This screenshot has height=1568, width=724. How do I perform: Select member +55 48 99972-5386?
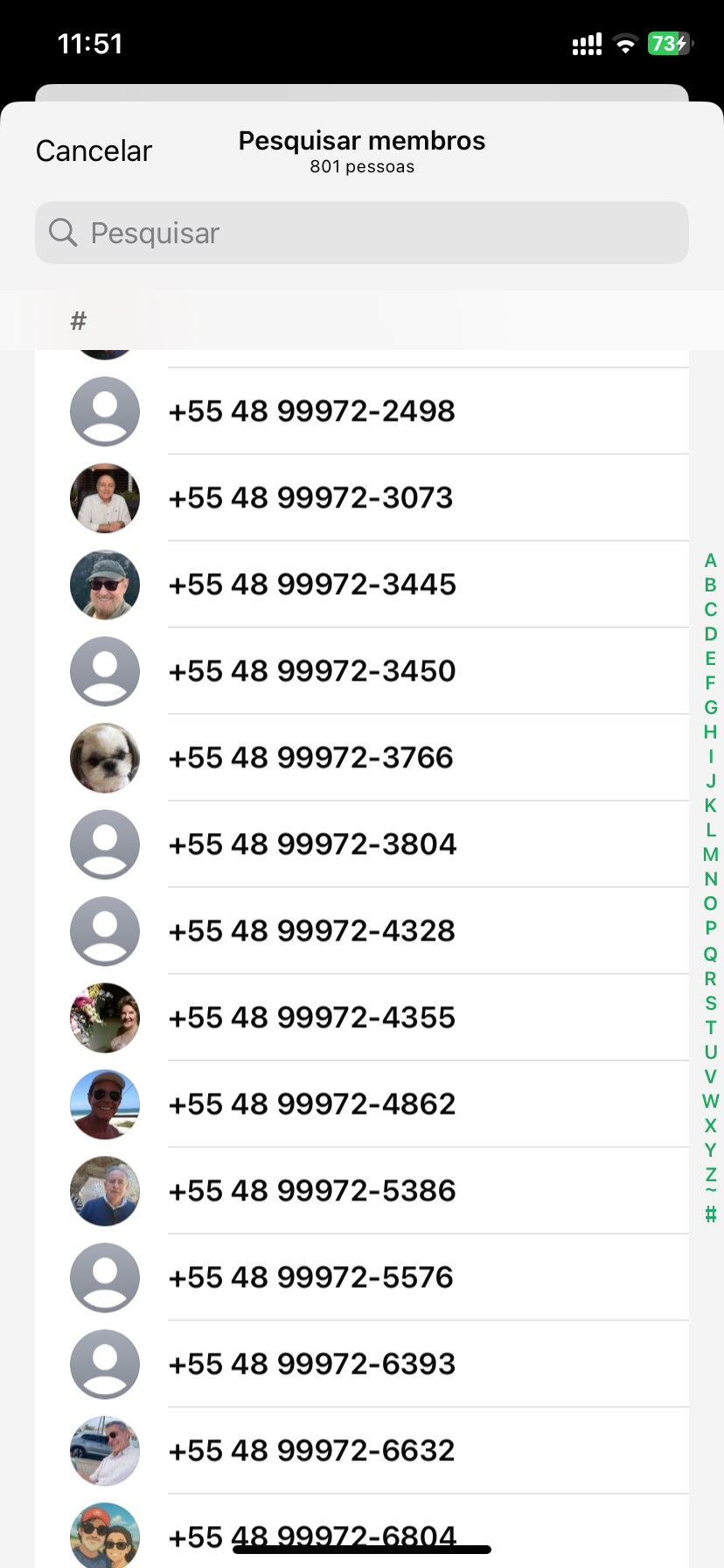point(311,1191)
